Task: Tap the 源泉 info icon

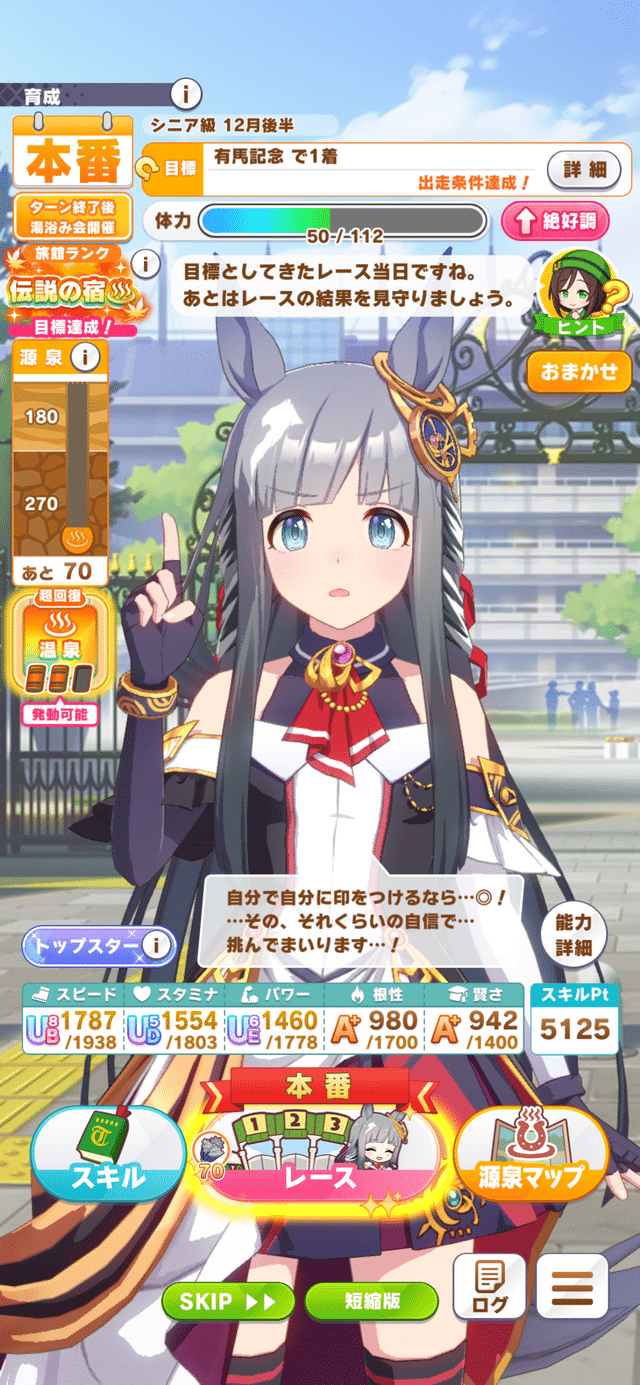Action: 90,355
